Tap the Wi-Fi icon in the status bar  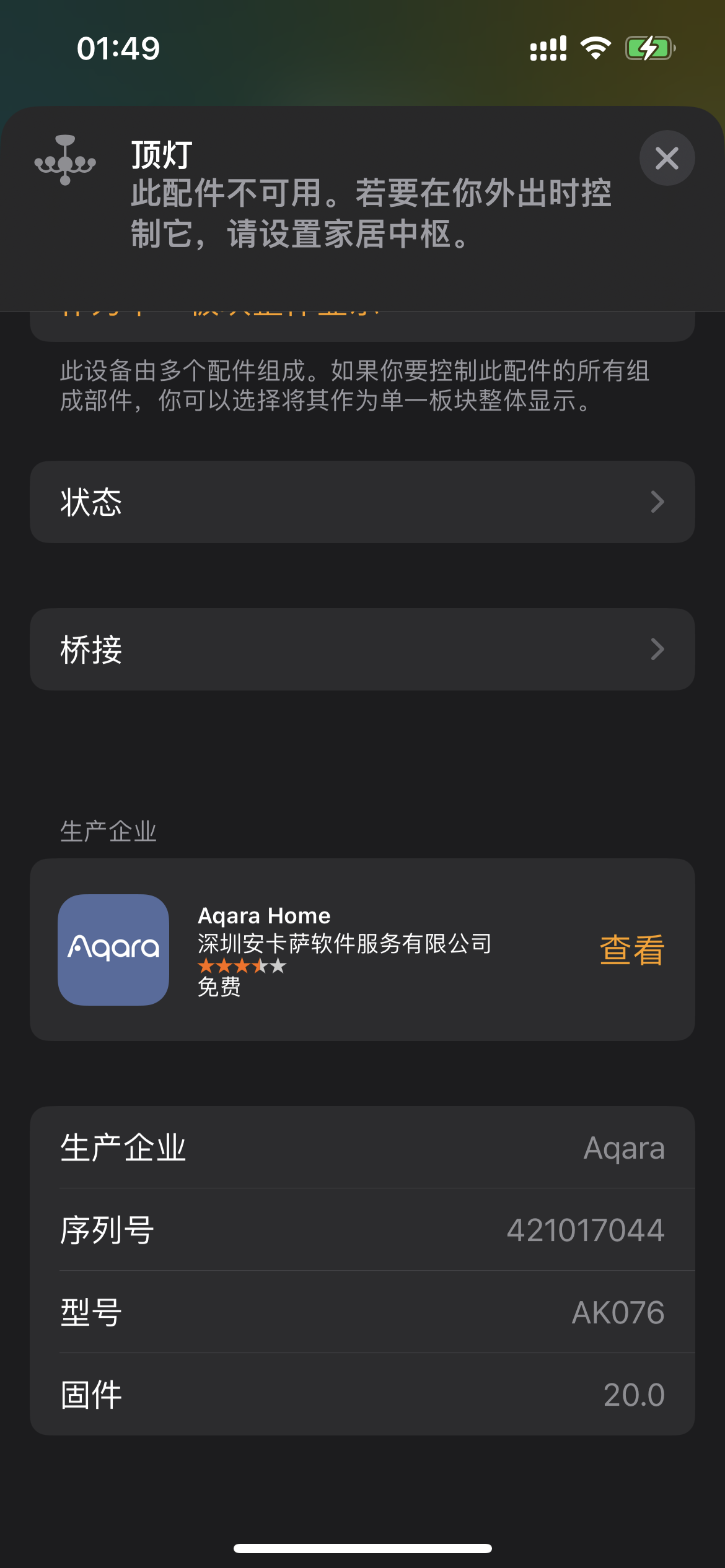596,46
